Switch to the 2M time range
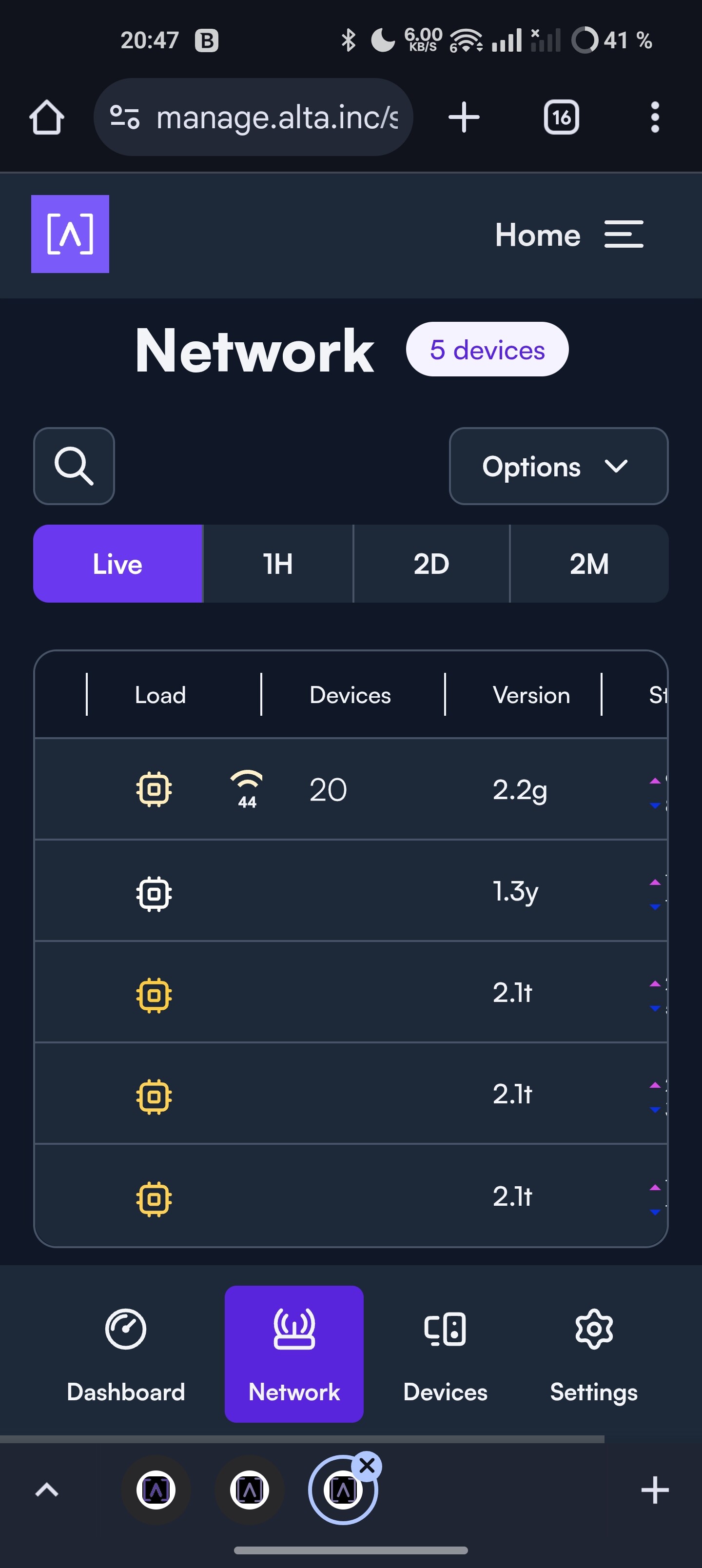Screen dimensions: 702x1568 [x=589, y=563]
